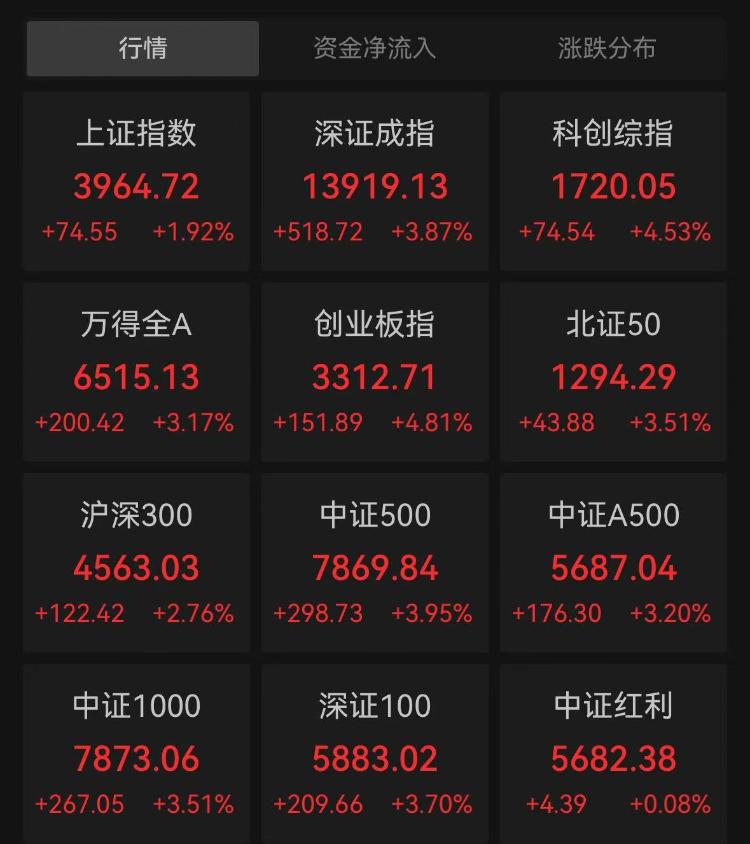Open the 上证指数 index card
The width and height of the screenshot is (750, 844).
pos(136,181)
